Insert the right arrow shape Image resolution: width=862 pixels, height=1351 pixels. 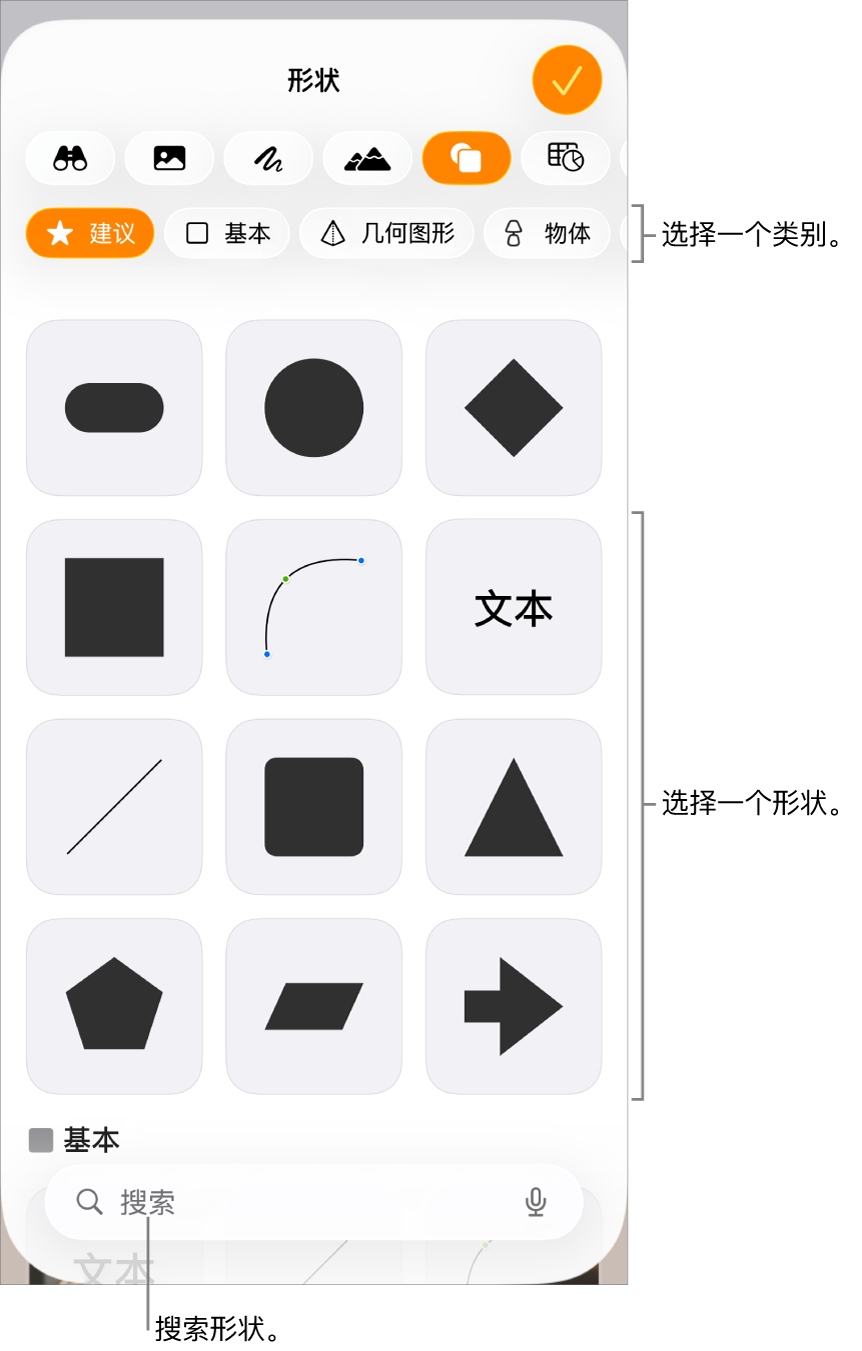513,1006
